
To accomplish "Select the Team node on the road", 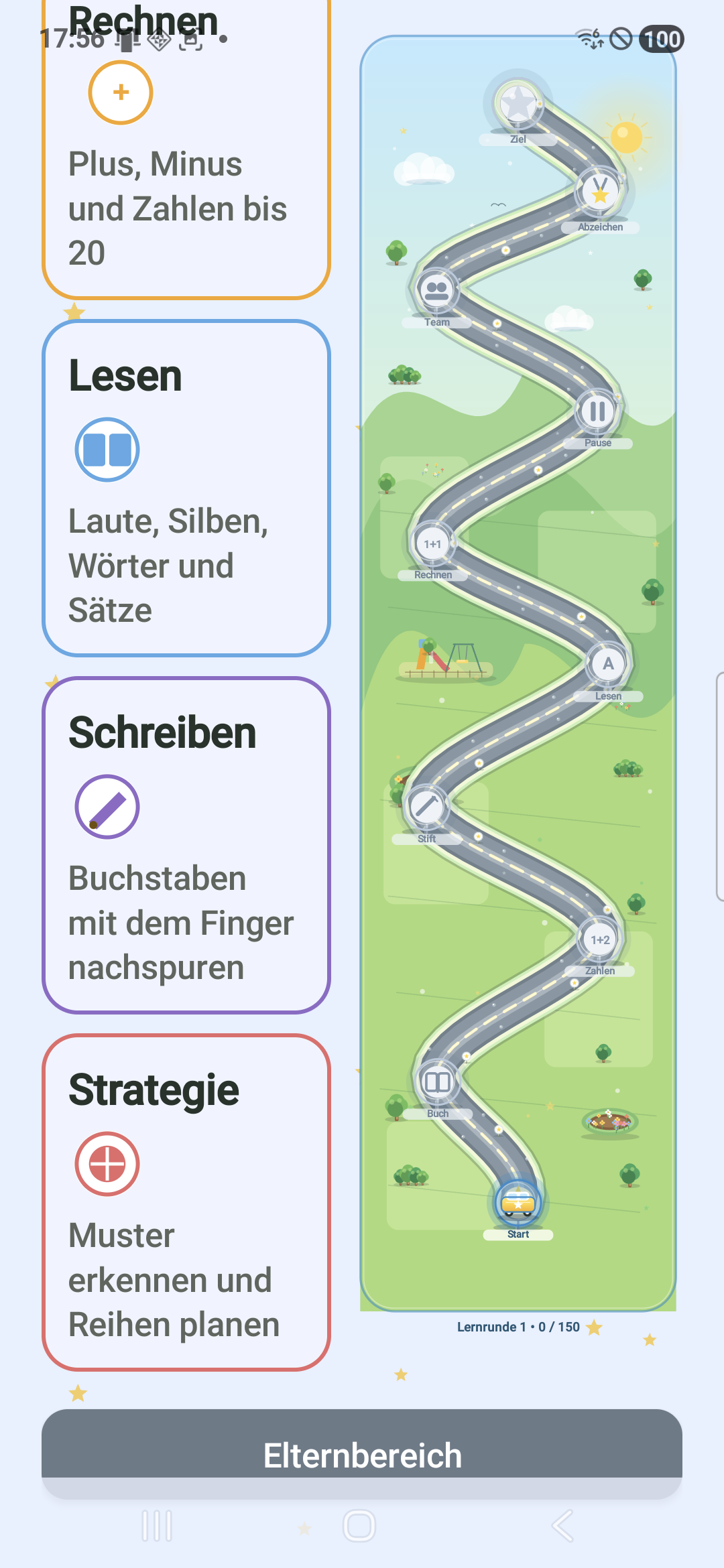I will click(x=436, y=290).
